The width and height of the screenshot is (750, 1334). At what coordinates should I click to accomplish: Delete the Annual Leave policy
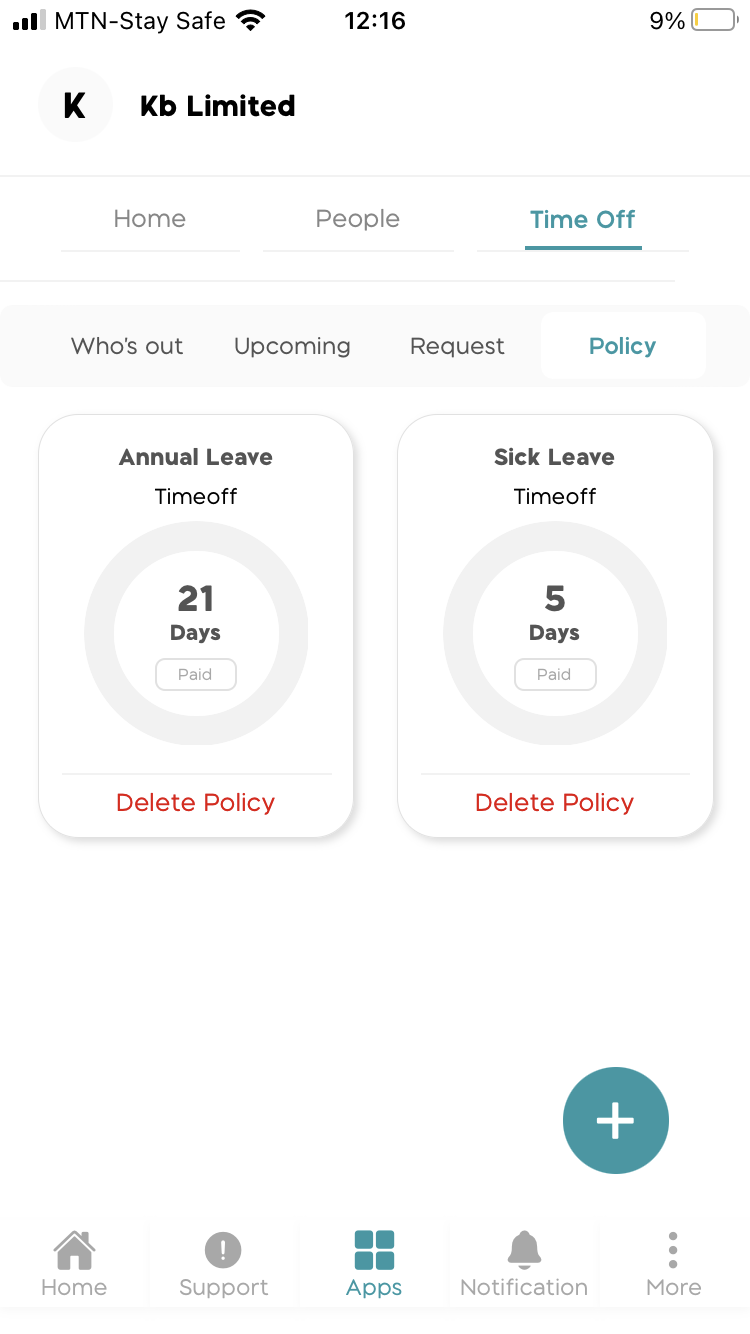195,802
